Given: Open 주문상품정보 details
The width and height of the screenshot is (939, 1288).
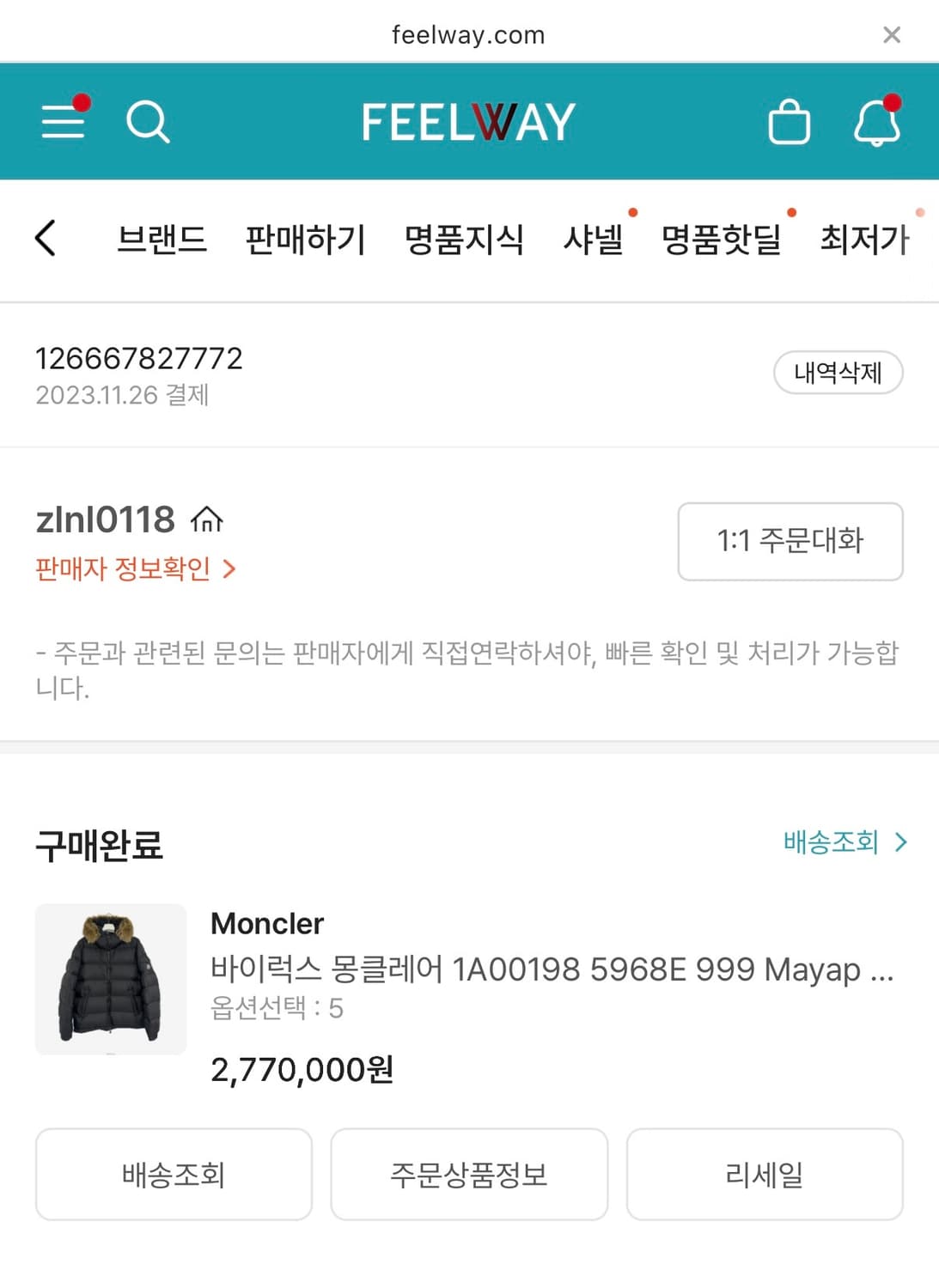Looking at the screenshot, I should 469,1174.
